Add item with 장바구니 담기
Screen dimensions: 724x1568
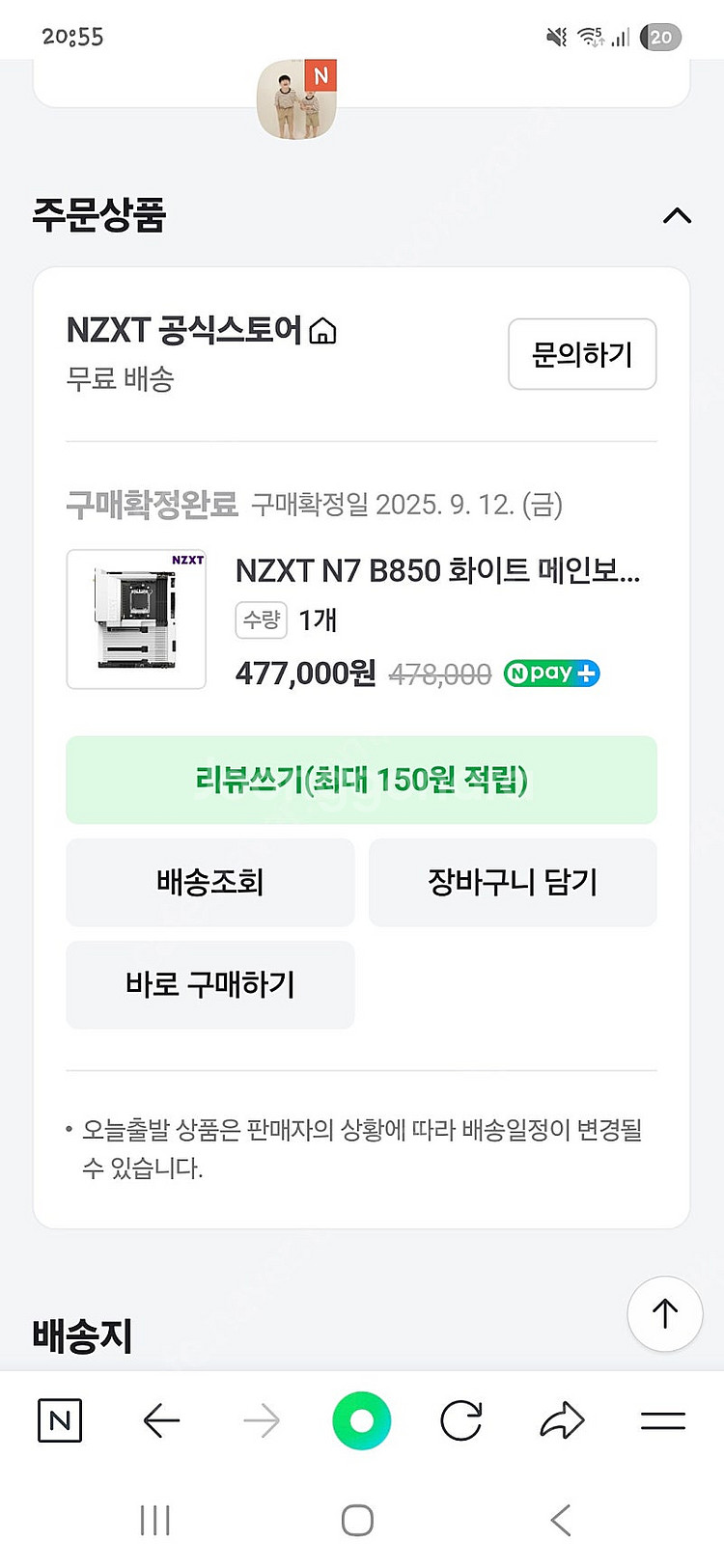point(513,882)
